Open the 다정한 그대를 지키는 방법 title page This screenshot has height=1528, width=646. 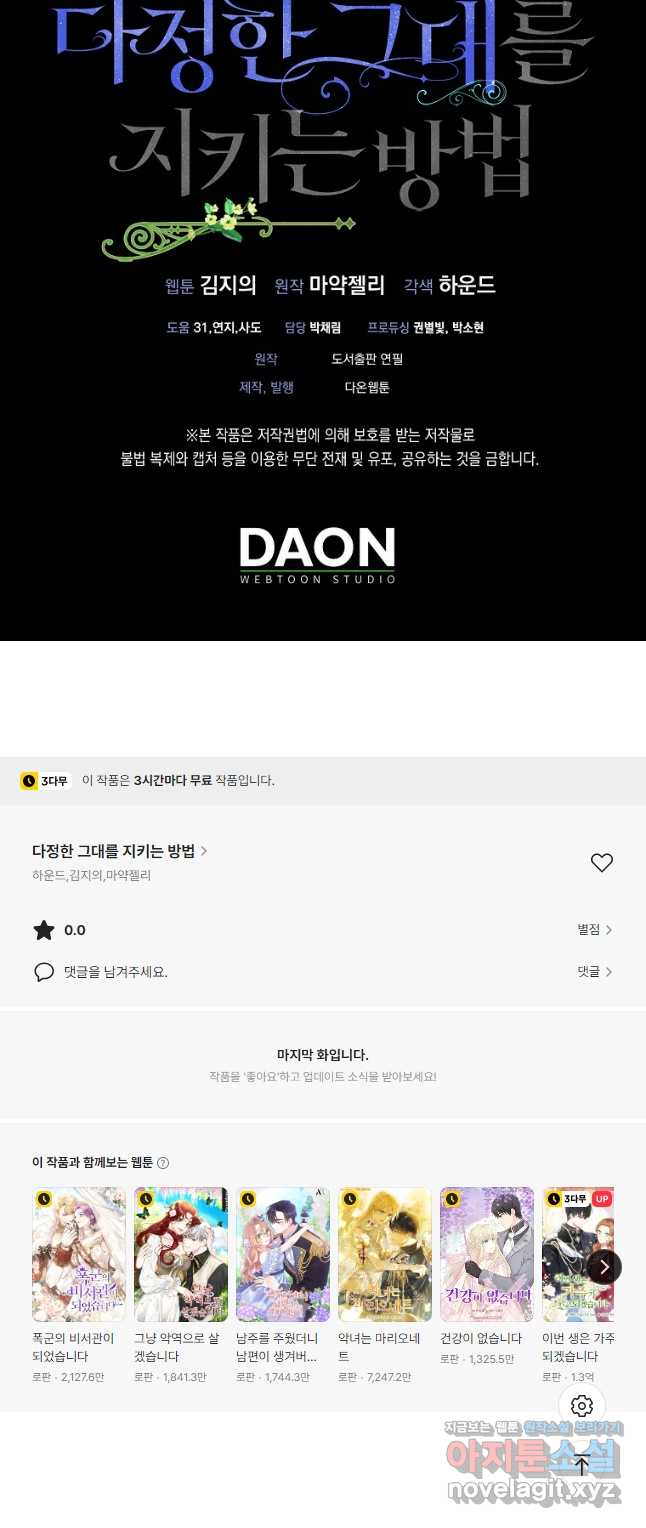[x=119, y=851]
